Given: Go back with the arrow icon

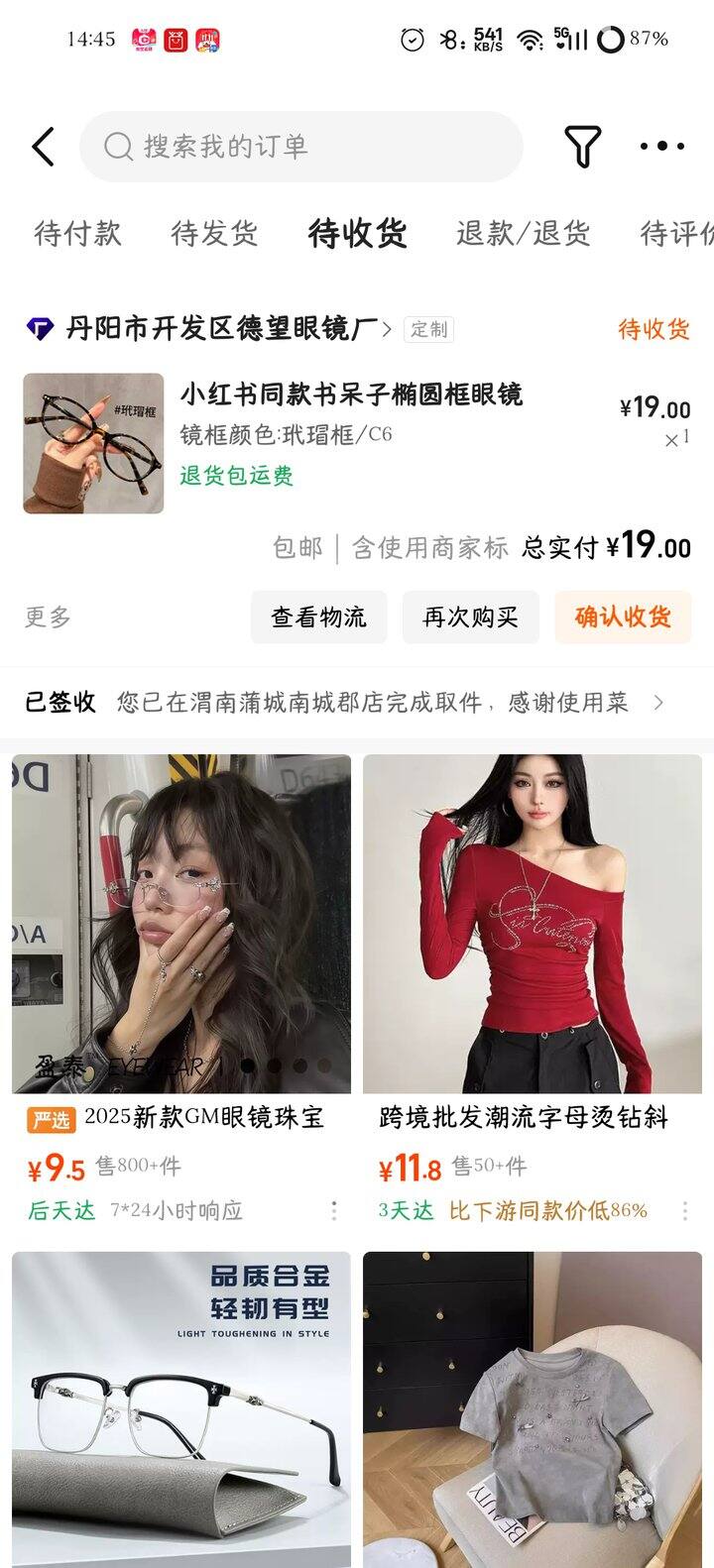Looking at the screenshot, I should click(x=43, y=147).
